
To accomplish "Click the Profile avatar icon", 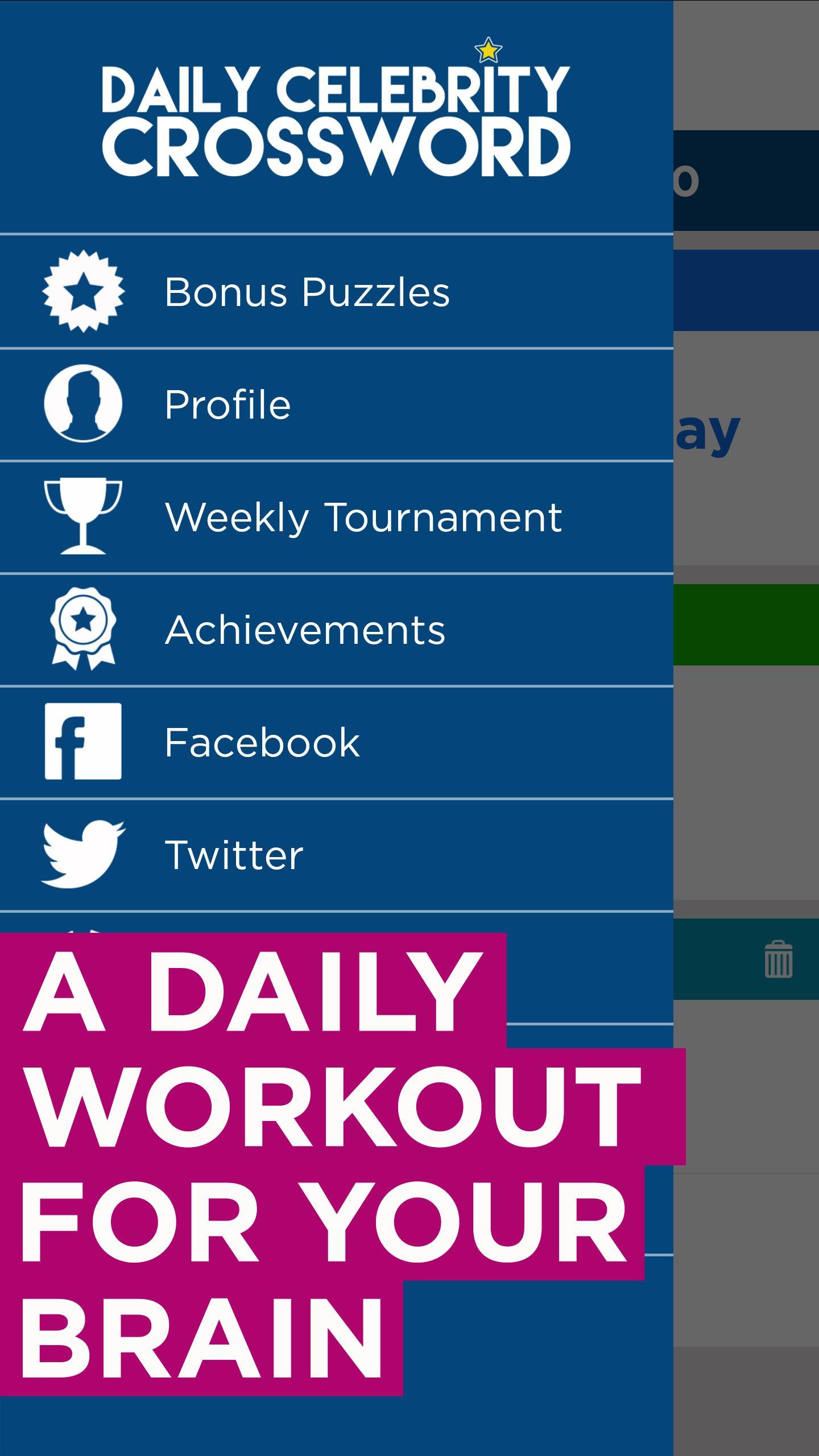I will (84, 404).
